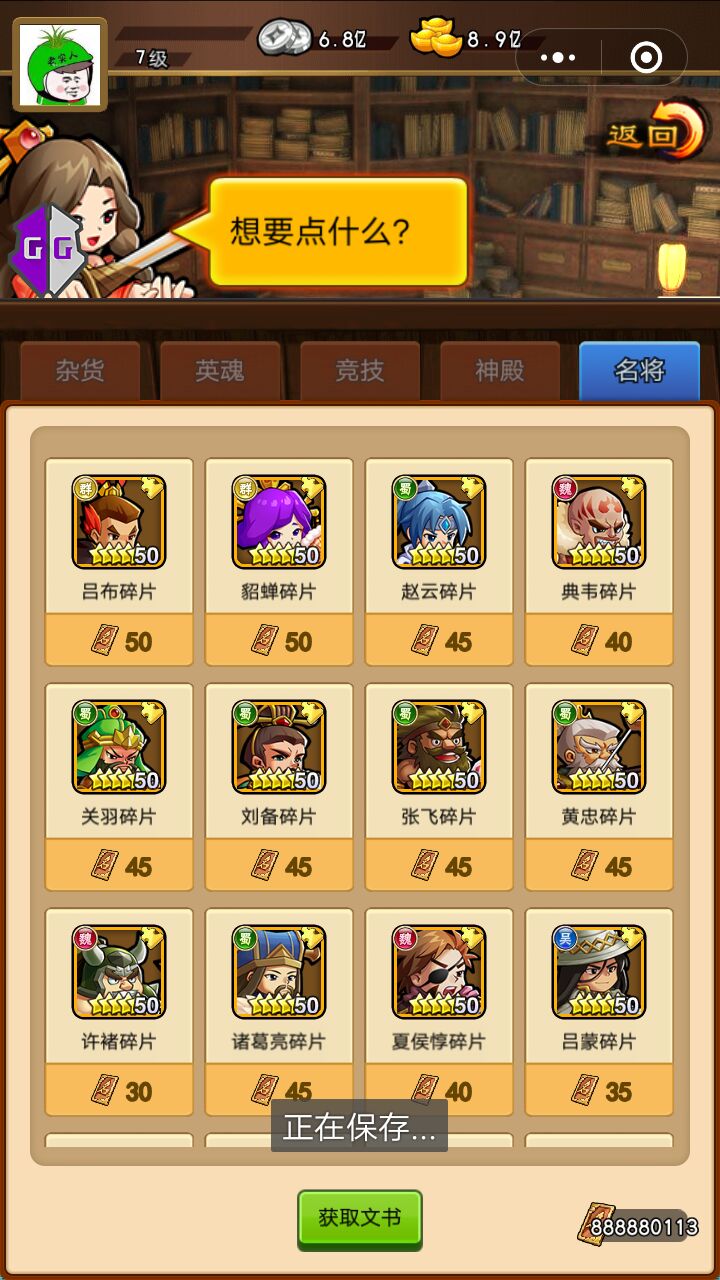Select the 名将 tab
This screenshot has height=1280, width=720.
639,371
